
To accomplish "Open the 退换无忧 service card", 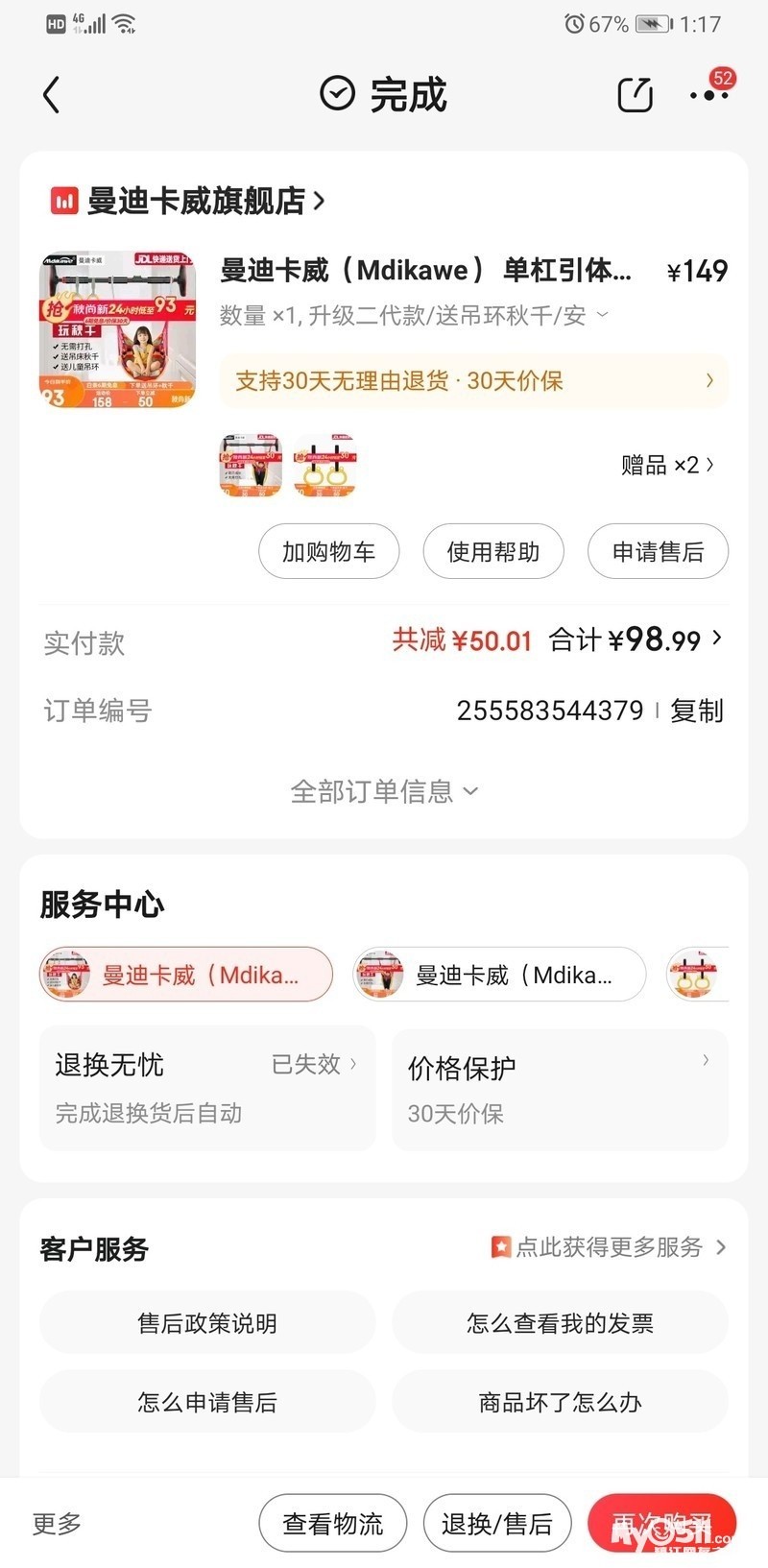I will pos(207,1089).
